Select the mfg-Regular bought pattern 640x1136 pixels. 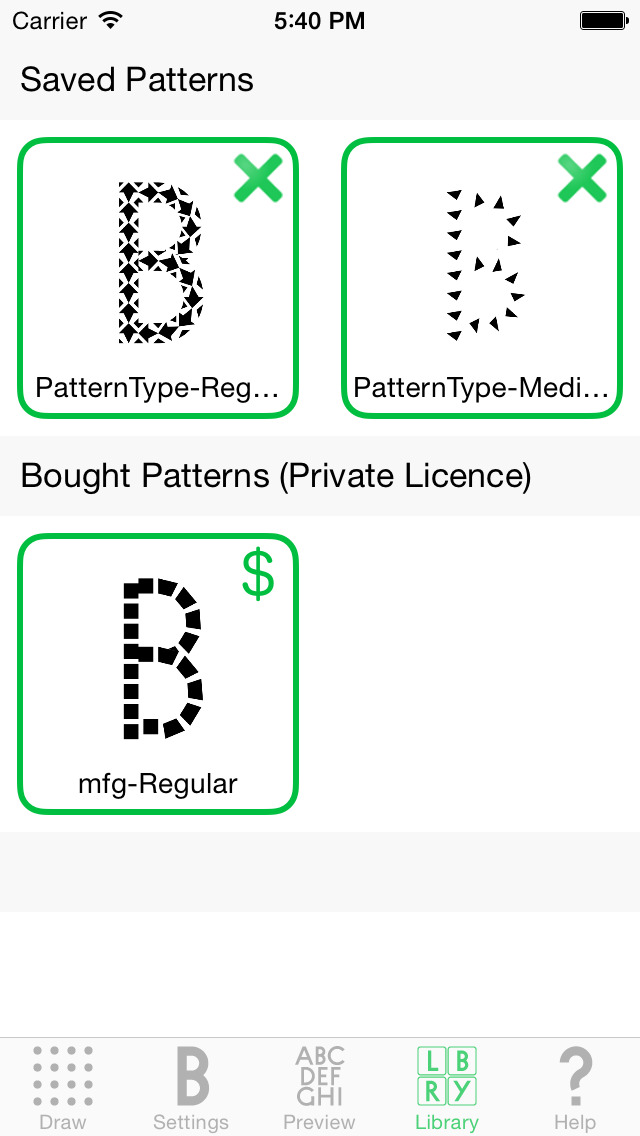158,674
